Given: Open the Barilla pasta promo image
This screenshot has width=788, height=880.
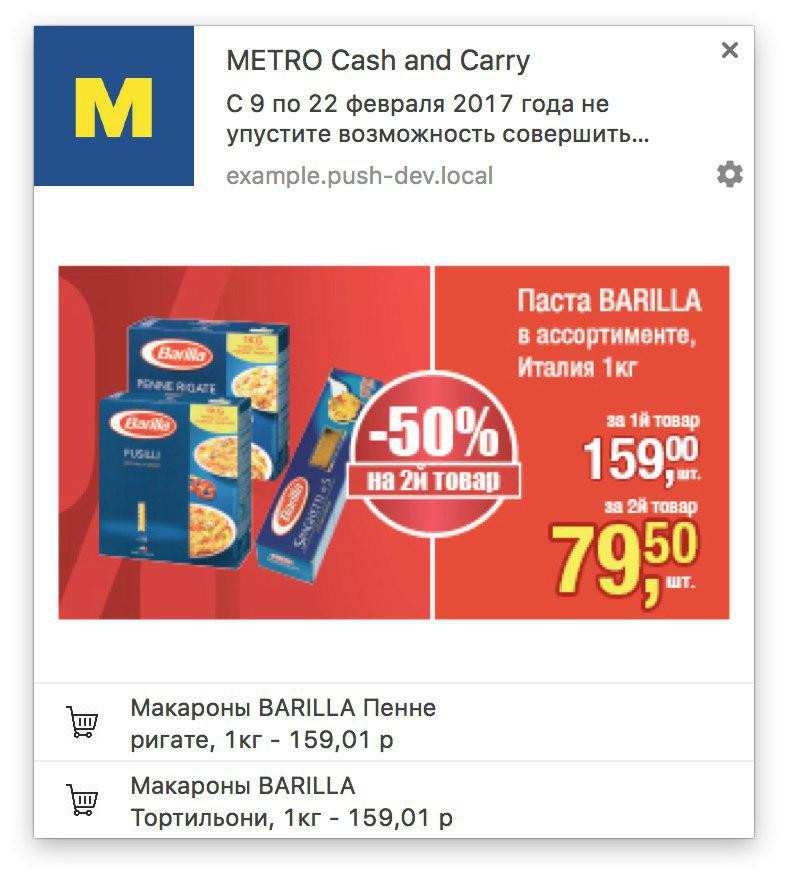Looking at the screenshot, I should [394, 442].
